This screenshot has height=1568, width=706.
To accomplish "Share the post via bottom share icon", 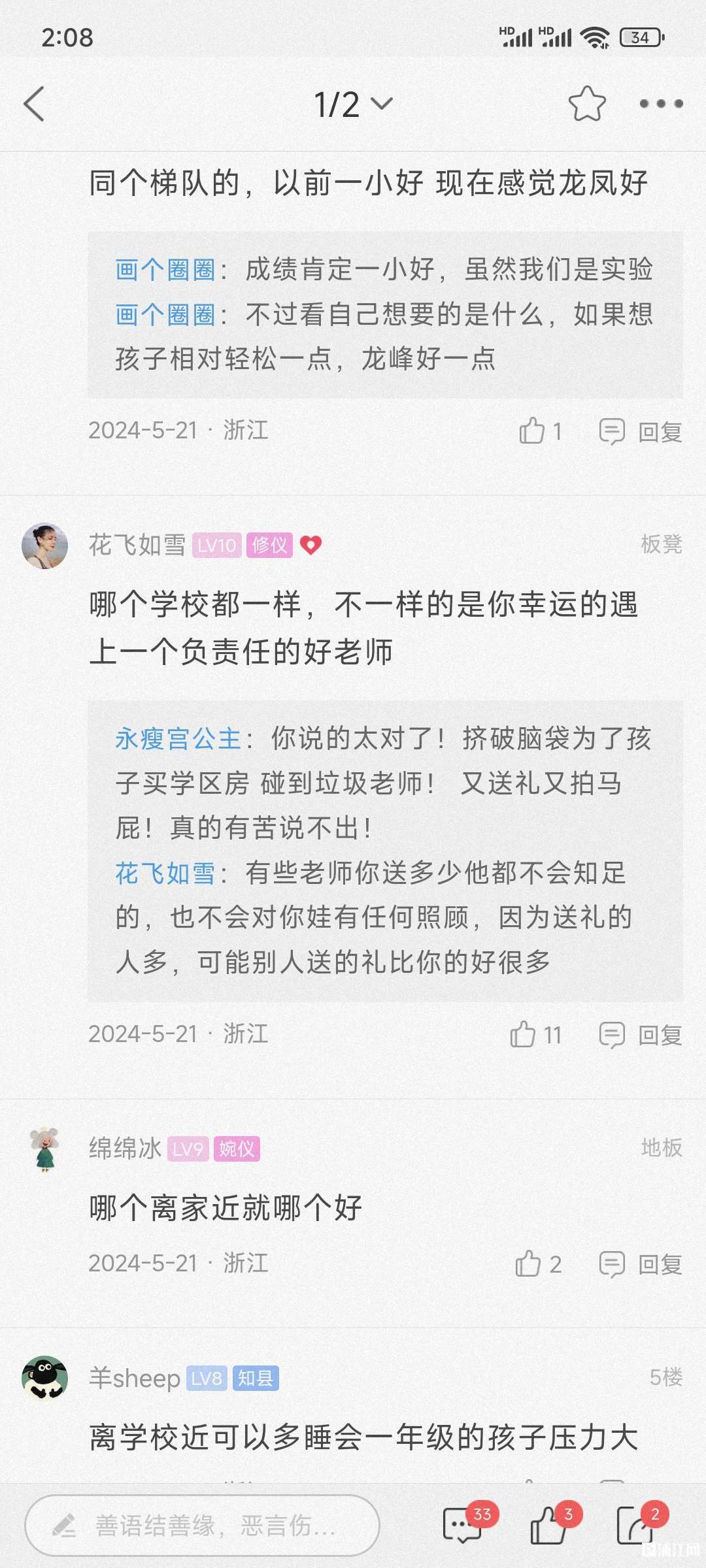I will point(634,1526).
